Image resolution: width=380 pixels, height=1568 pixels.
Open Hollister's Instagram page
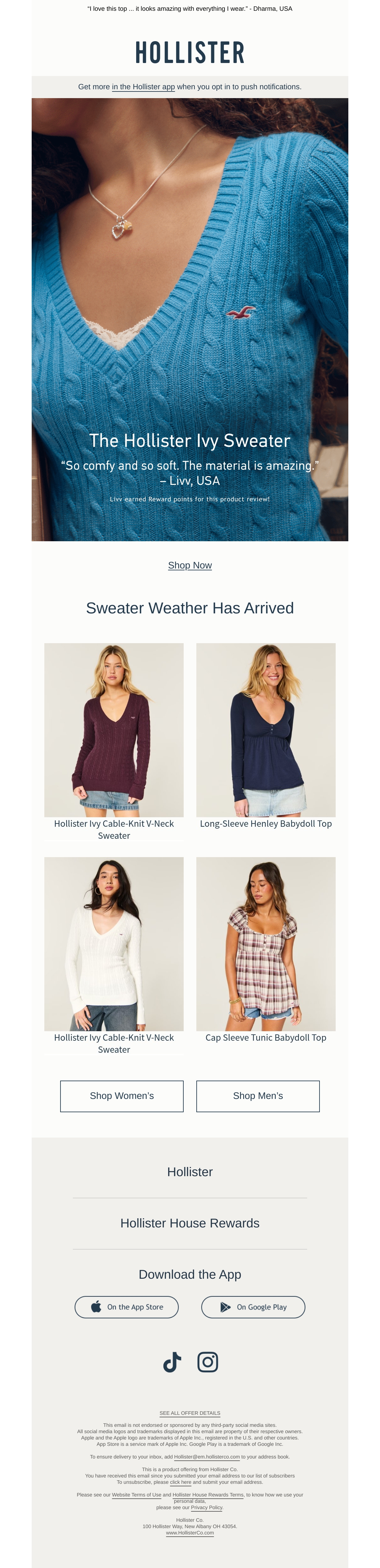208,1362
